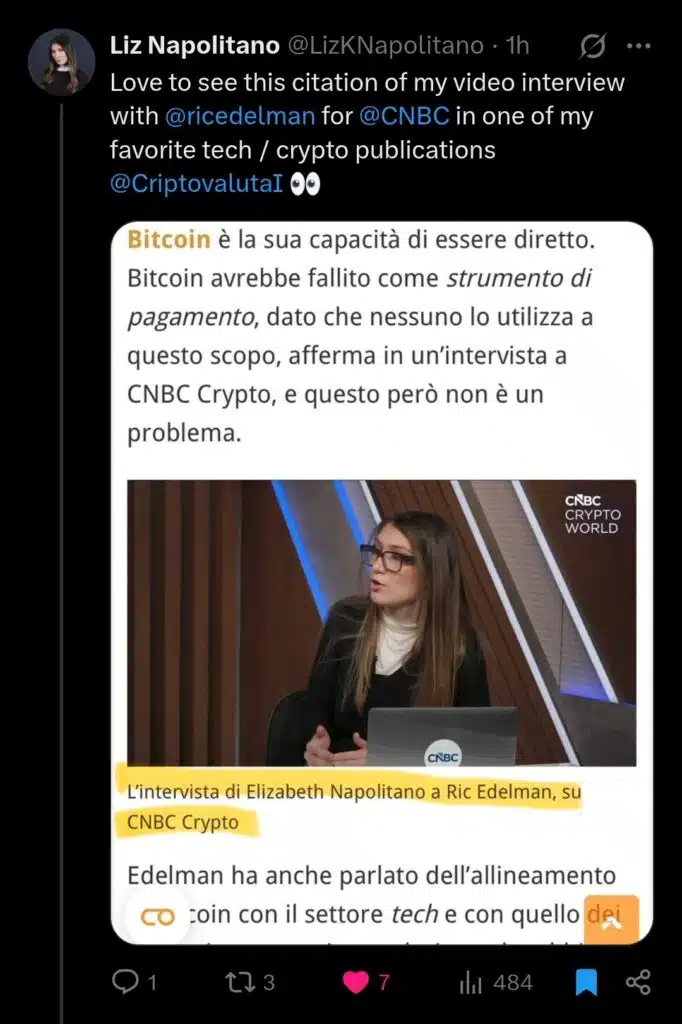
Task: Open the Grok icon on the tweet
Action: (x=592, y=47)
